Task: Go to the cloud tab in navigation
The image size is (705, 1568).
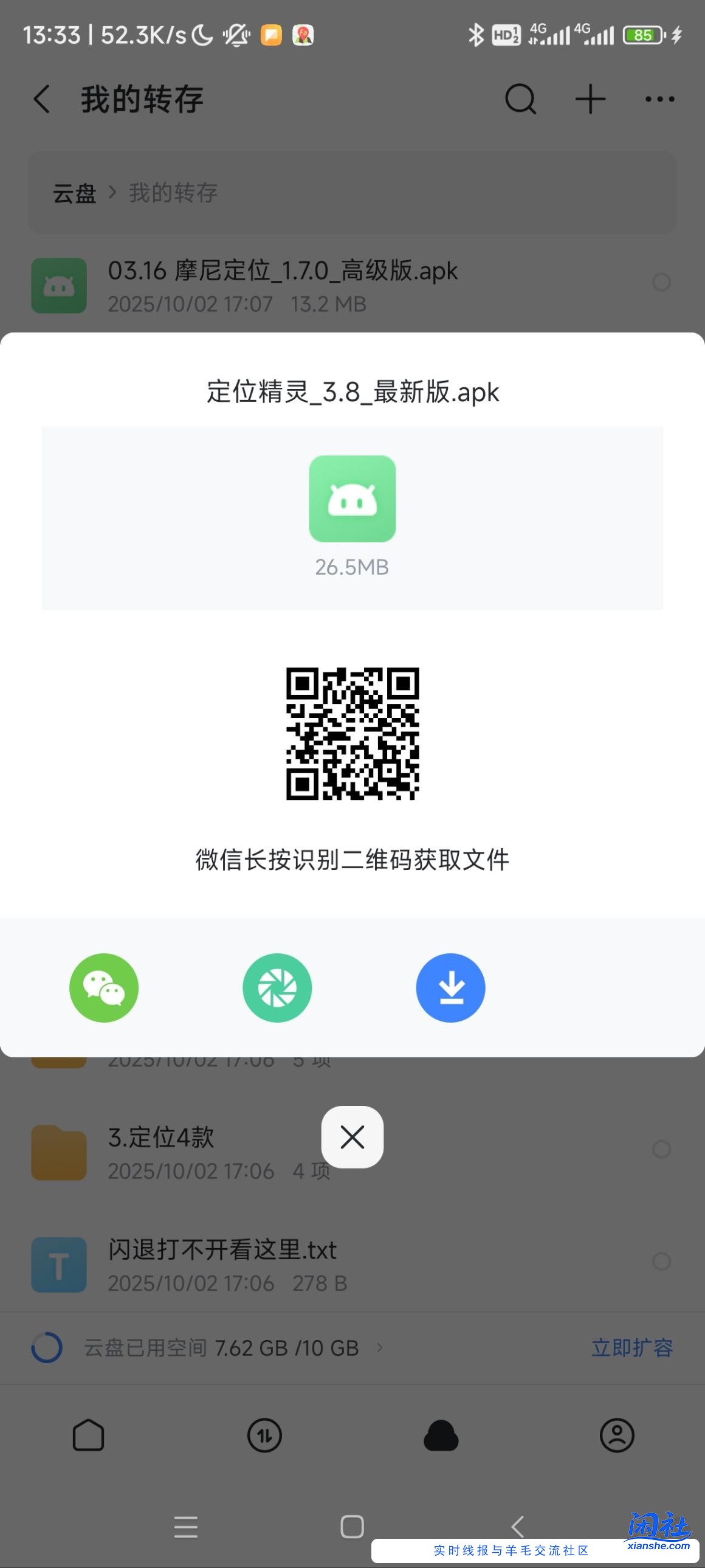Action: (x=441, y=1437)
